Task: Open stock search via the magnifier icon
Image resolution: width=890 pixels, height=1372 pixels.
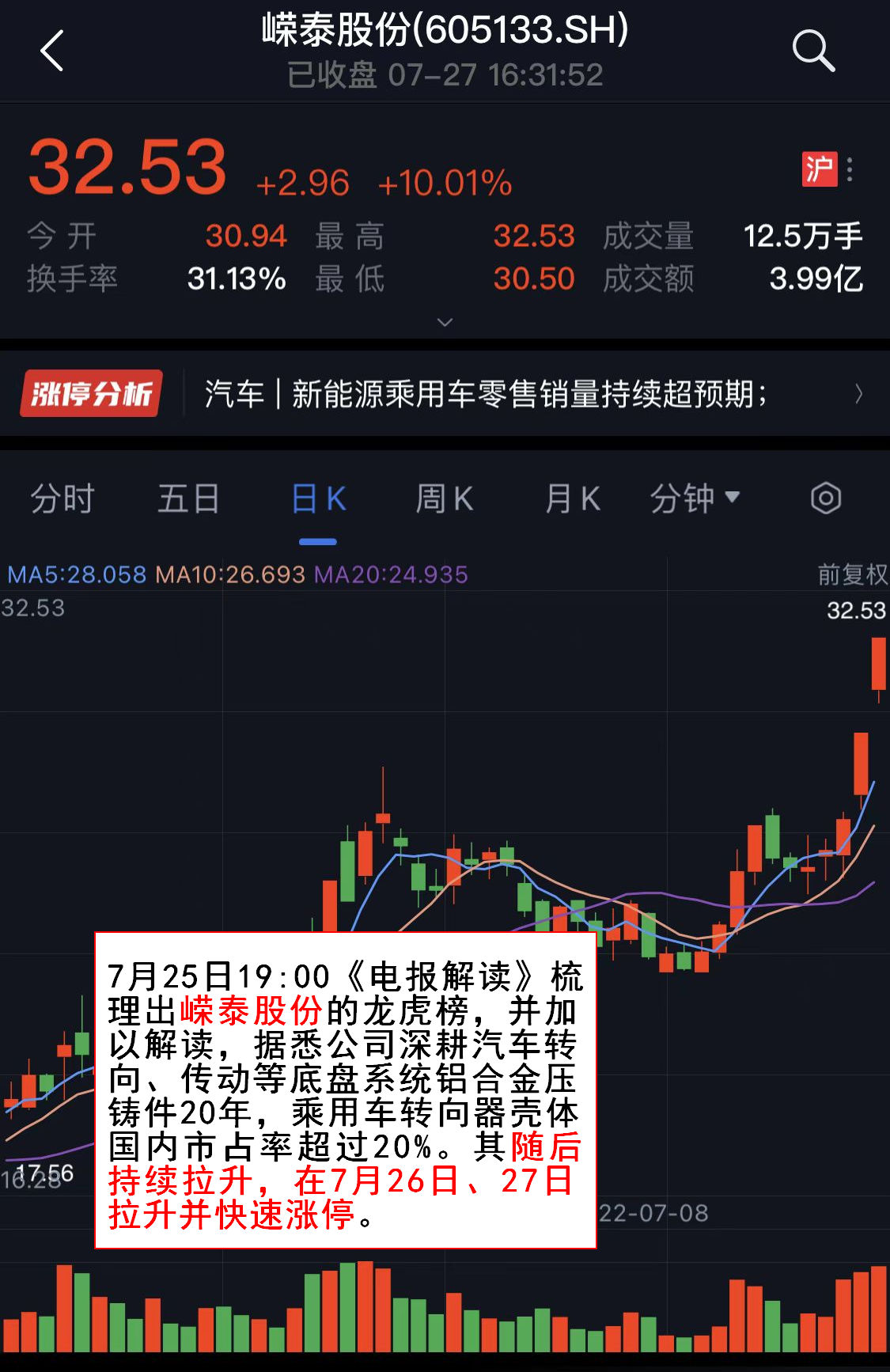Action: click(813, 51)
